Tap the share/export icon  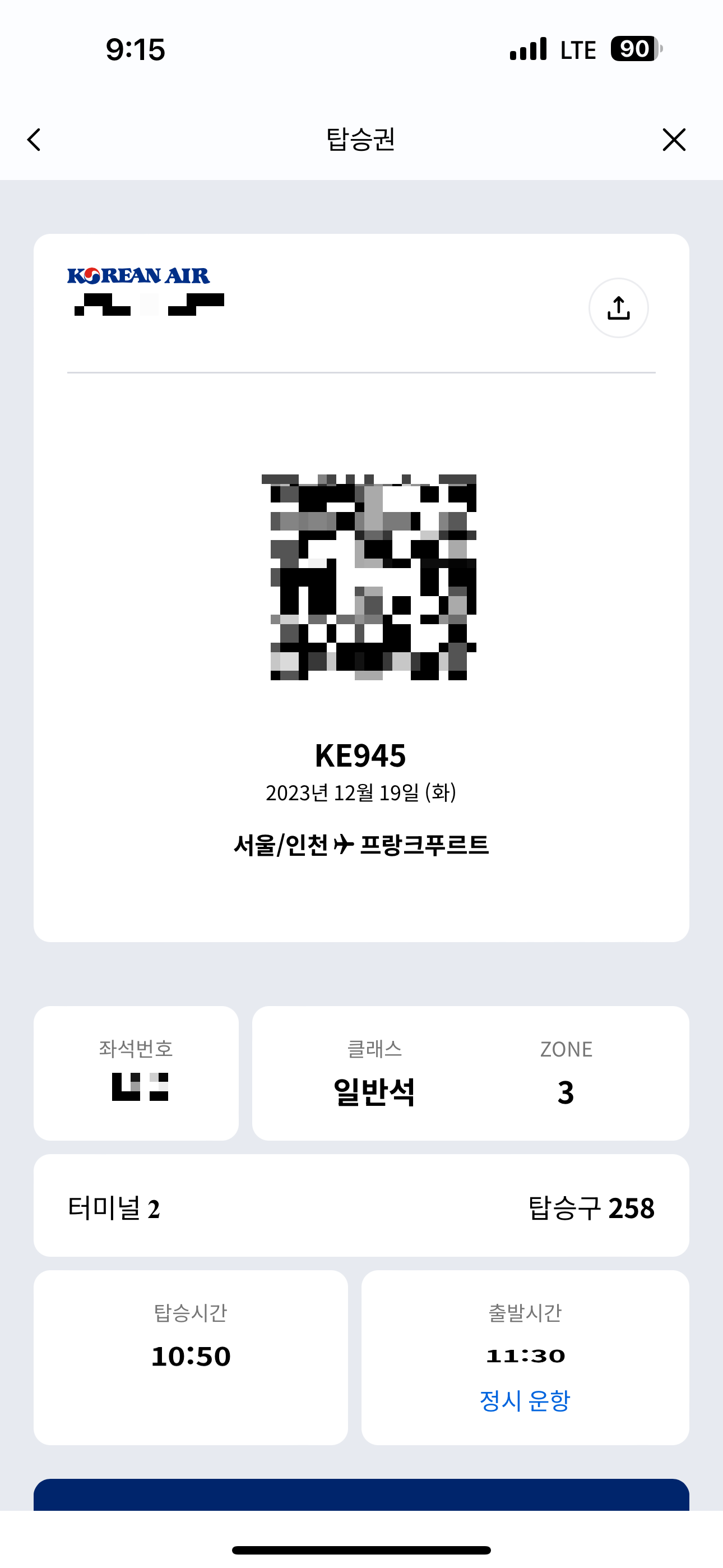[x=618, y=308]
